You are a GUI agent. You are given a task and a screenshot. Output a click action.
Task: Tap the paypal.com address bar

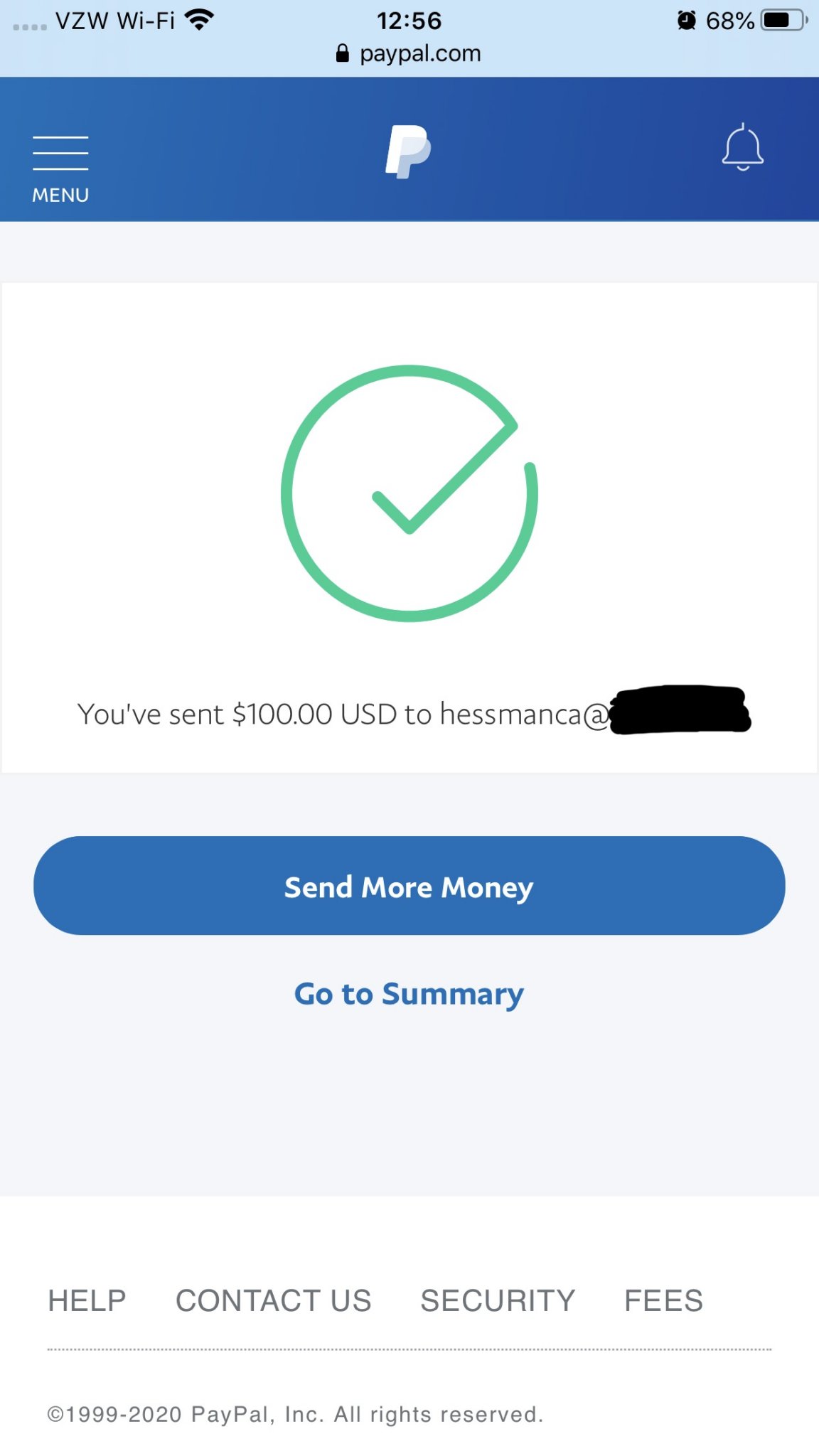tap(409, 53)
